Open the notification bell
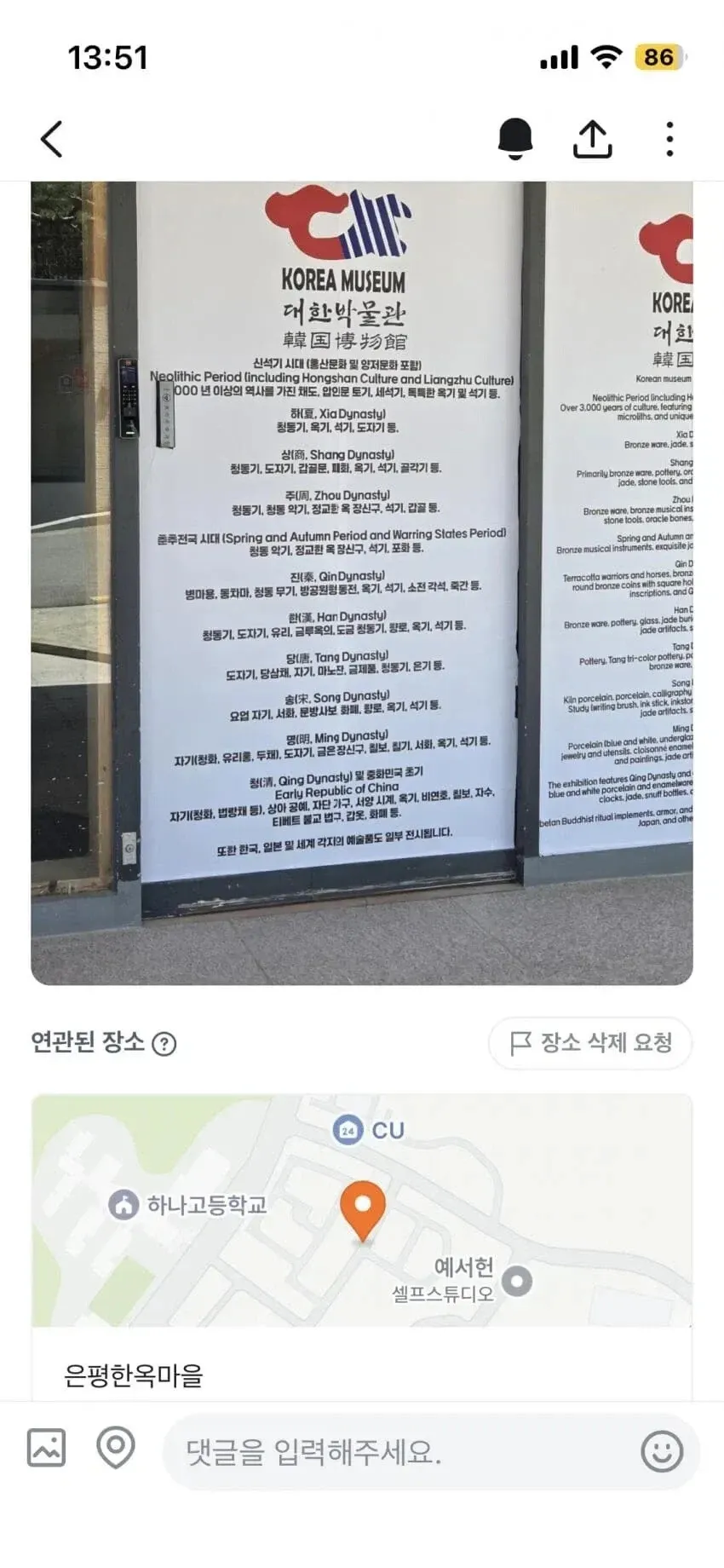724x1568 pixels. tap(516, 137)
